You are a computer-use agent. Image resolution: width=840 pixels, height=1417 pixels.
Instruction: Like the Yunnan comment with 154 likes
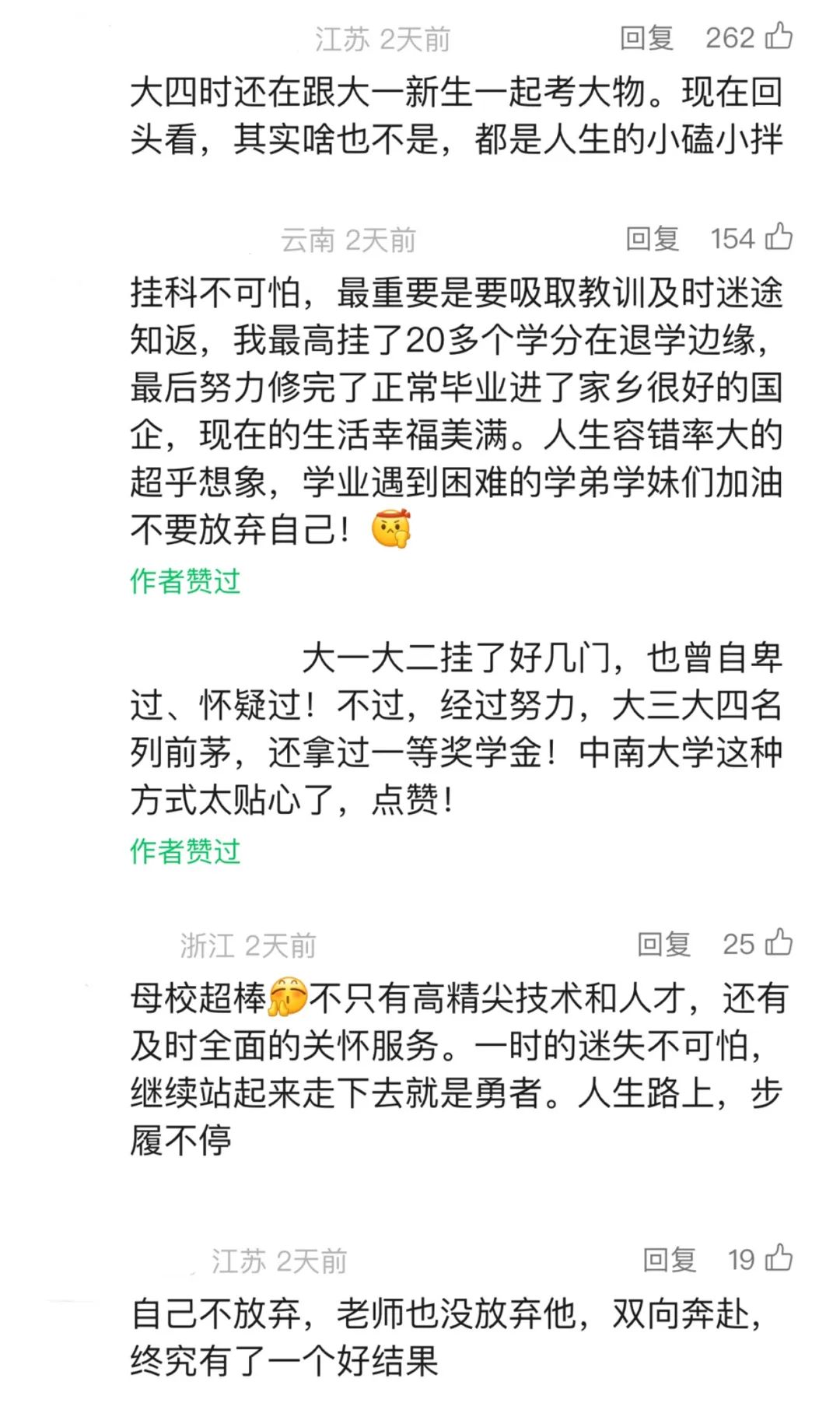[x=779, y=237]
